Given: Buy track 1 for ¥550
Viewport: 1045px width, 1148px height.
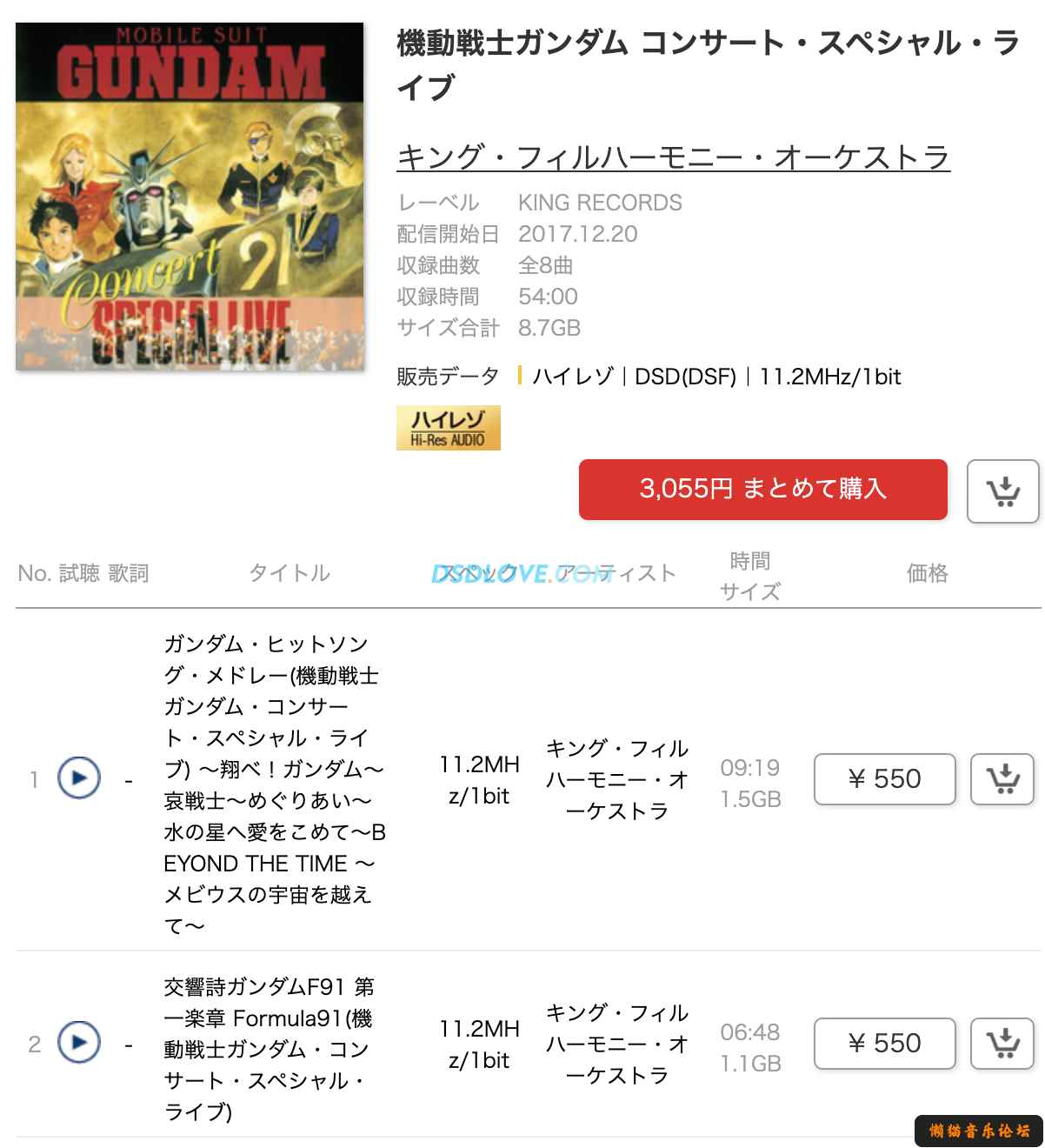Looking at the screenshot, I should tap(884, 778).
